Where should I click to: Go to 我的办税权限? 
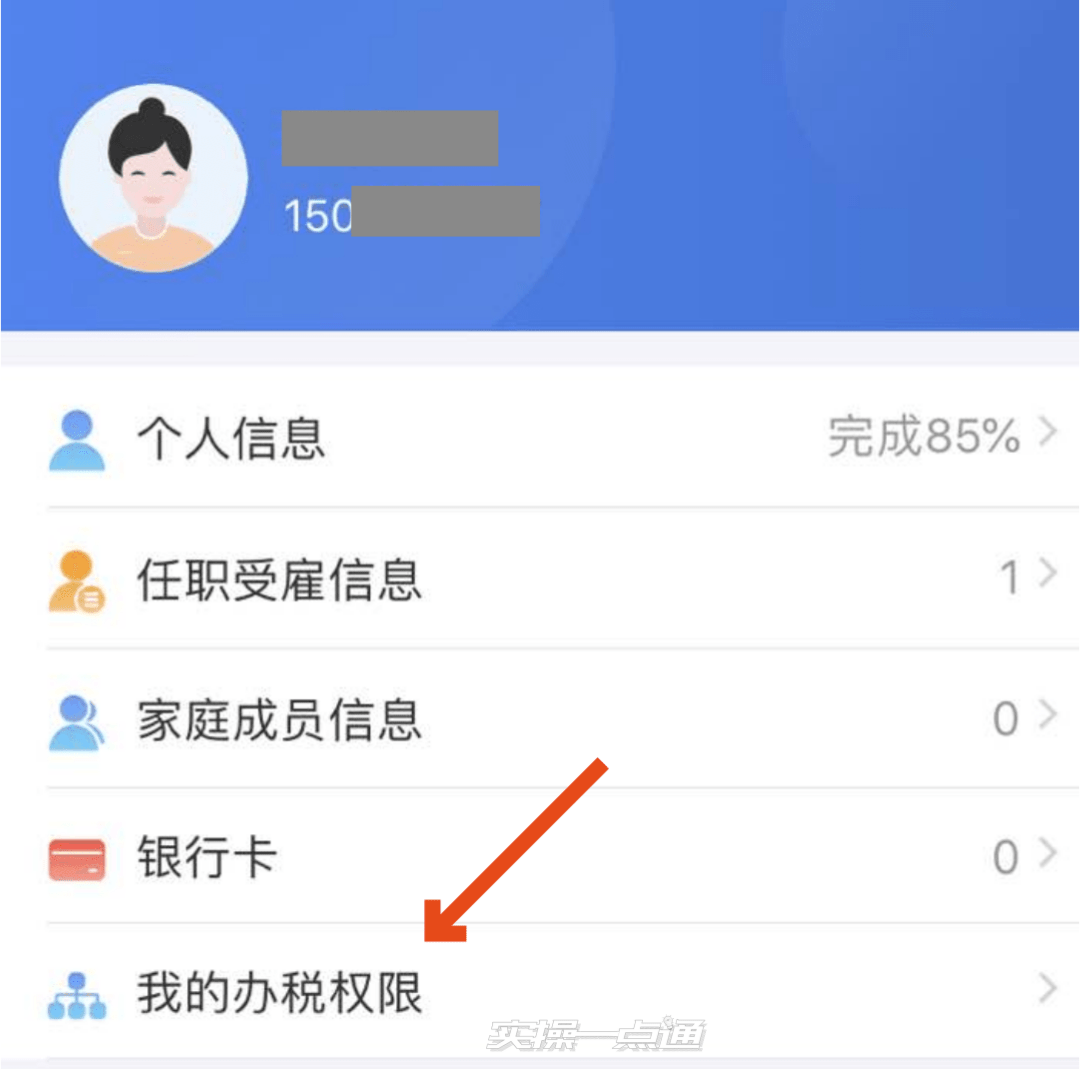(x=540, y=991)
